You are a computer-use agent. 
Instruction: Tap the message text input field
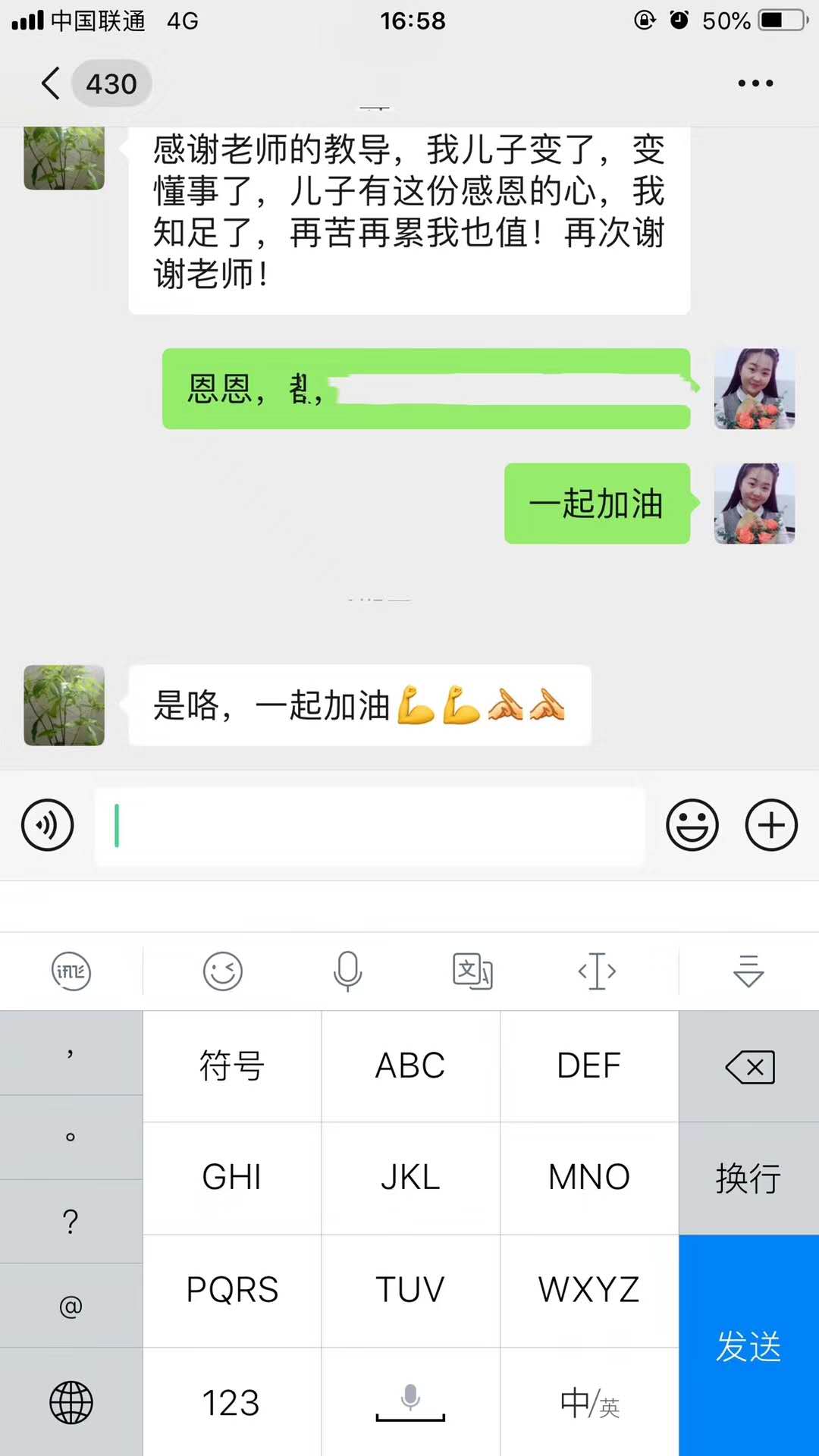coord(369,825)
